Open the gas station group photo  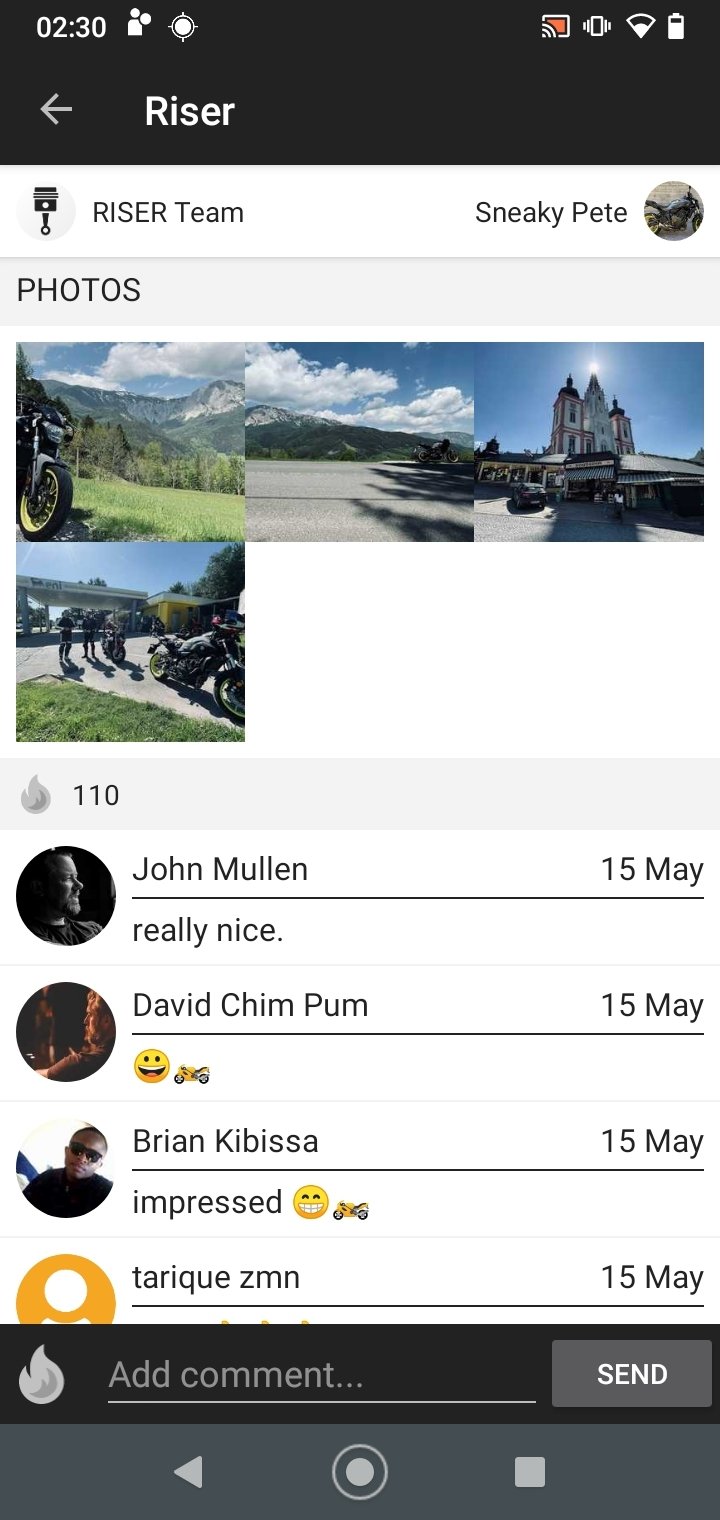[x=130, y=642]
